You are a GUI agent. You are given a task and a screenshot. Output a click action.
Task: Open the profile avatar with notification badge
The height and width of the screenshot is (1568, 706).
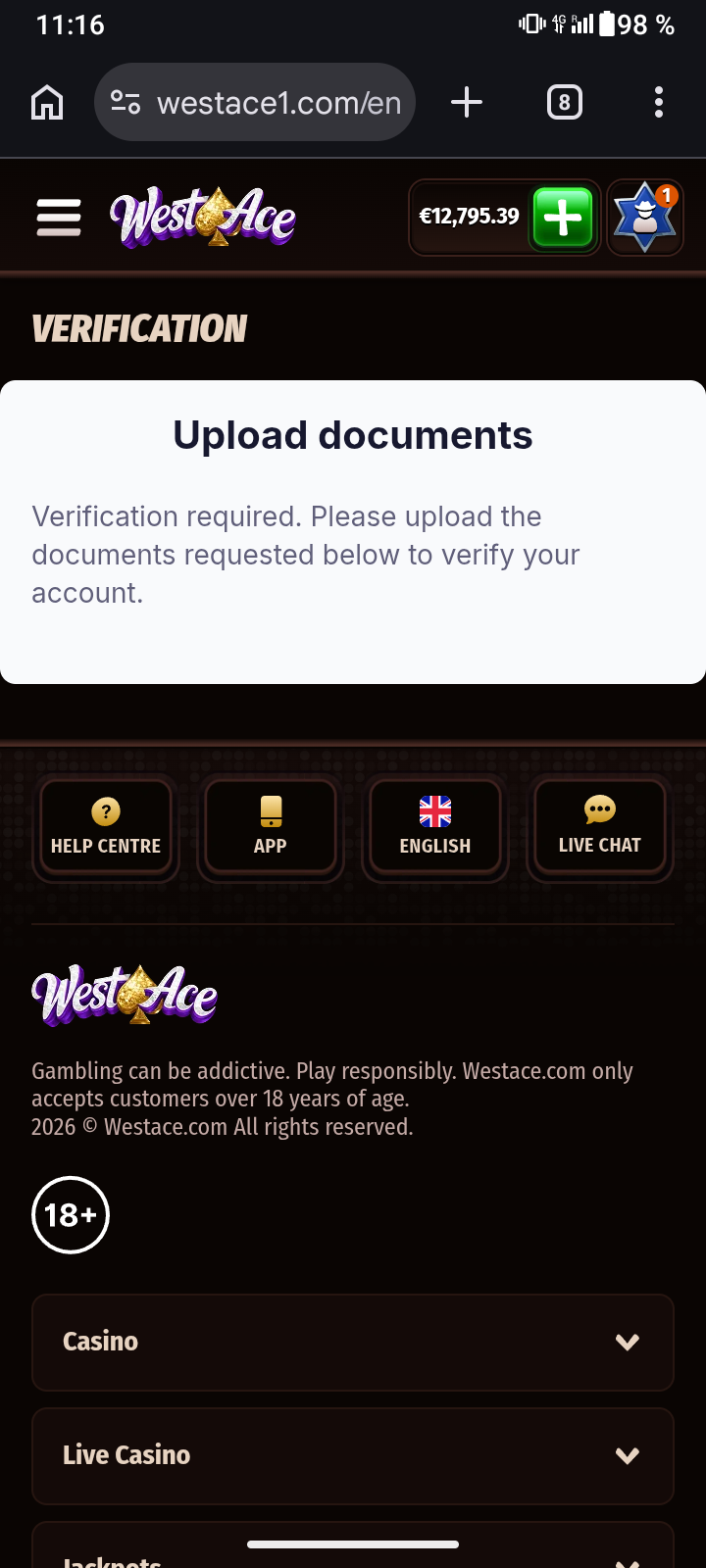[644, 217]
